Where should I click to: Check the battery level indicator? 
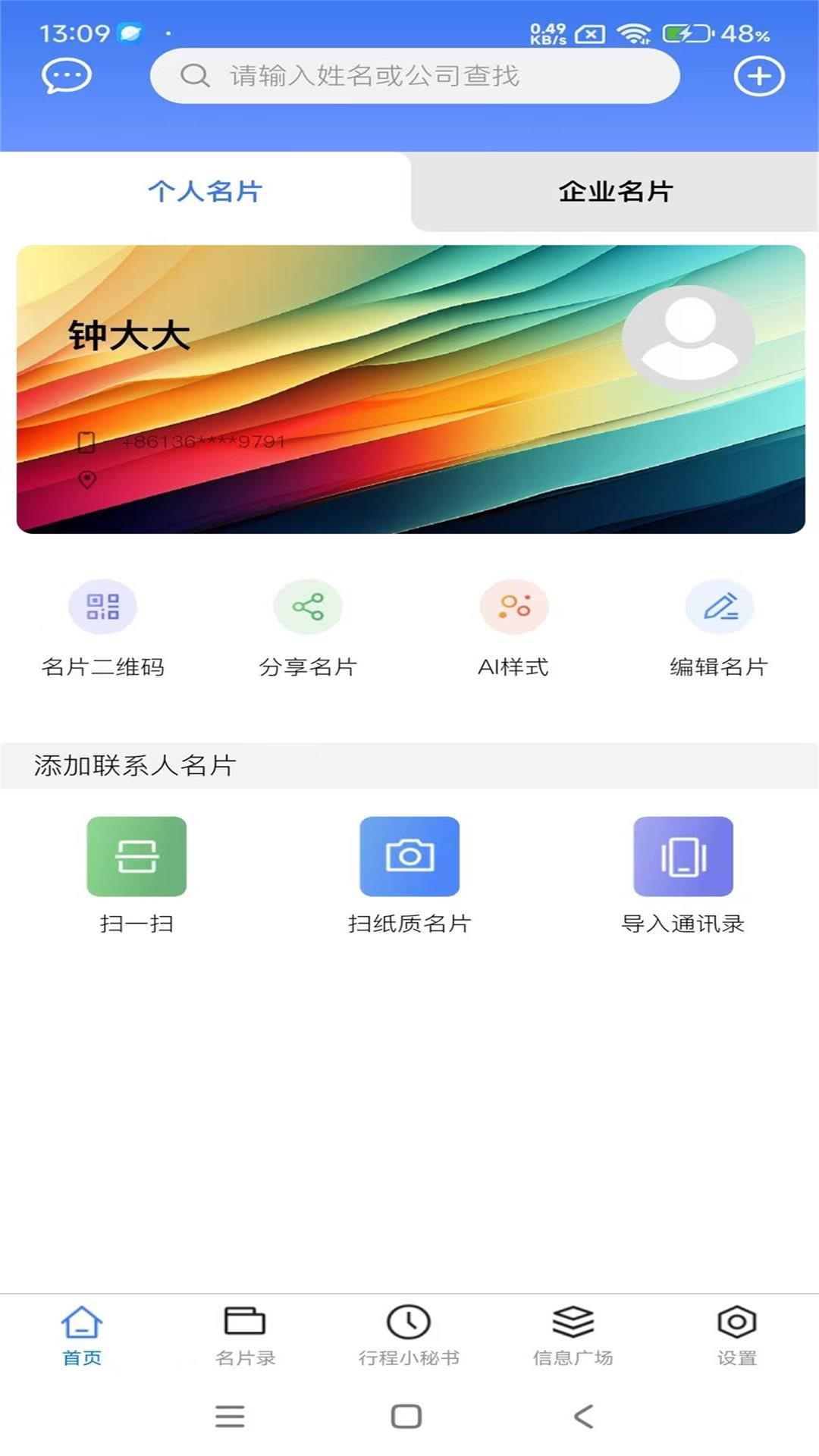pyautogui.click(x=685, y=32)
